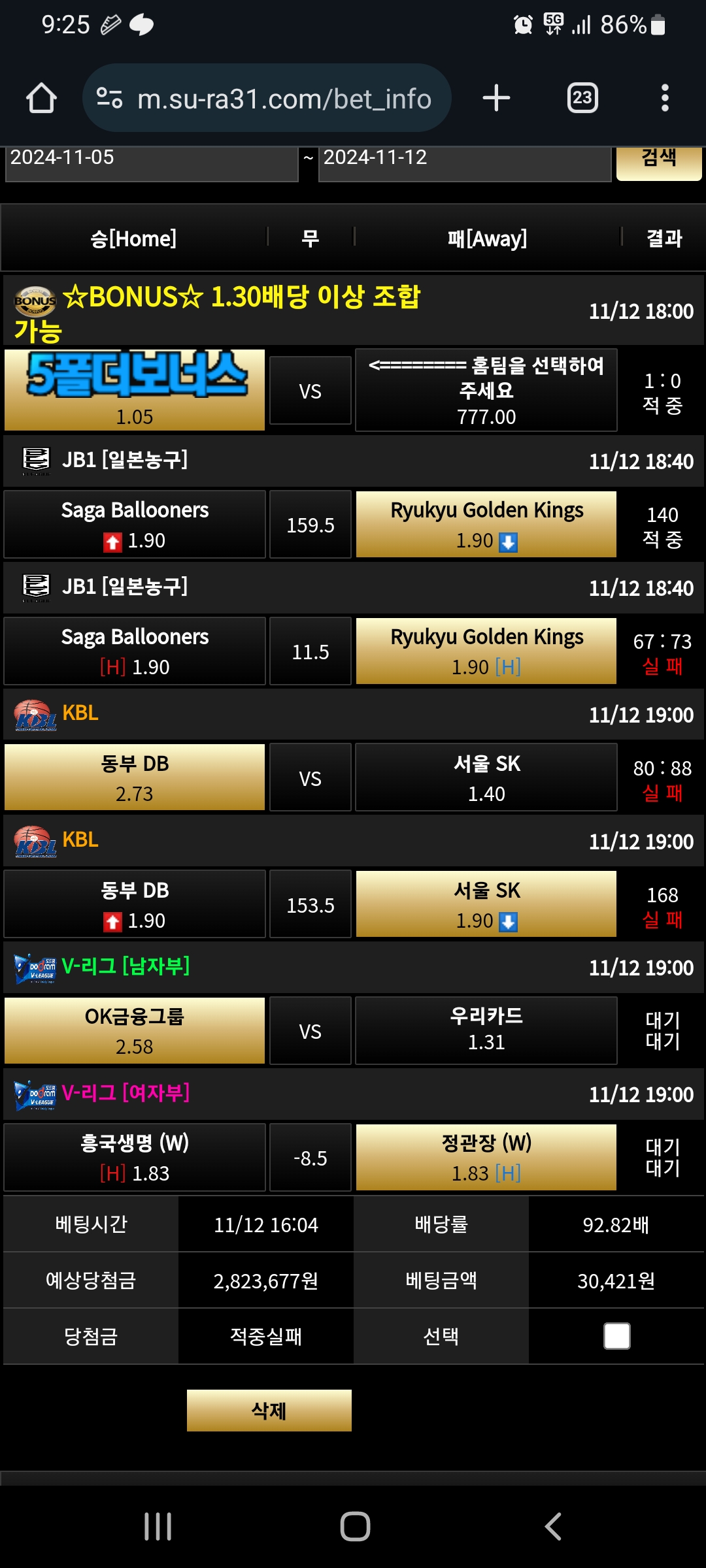This screenshot has height=1568, width=706.
Task: Open the recent apps view
Action: click(x=158, y=1527)
